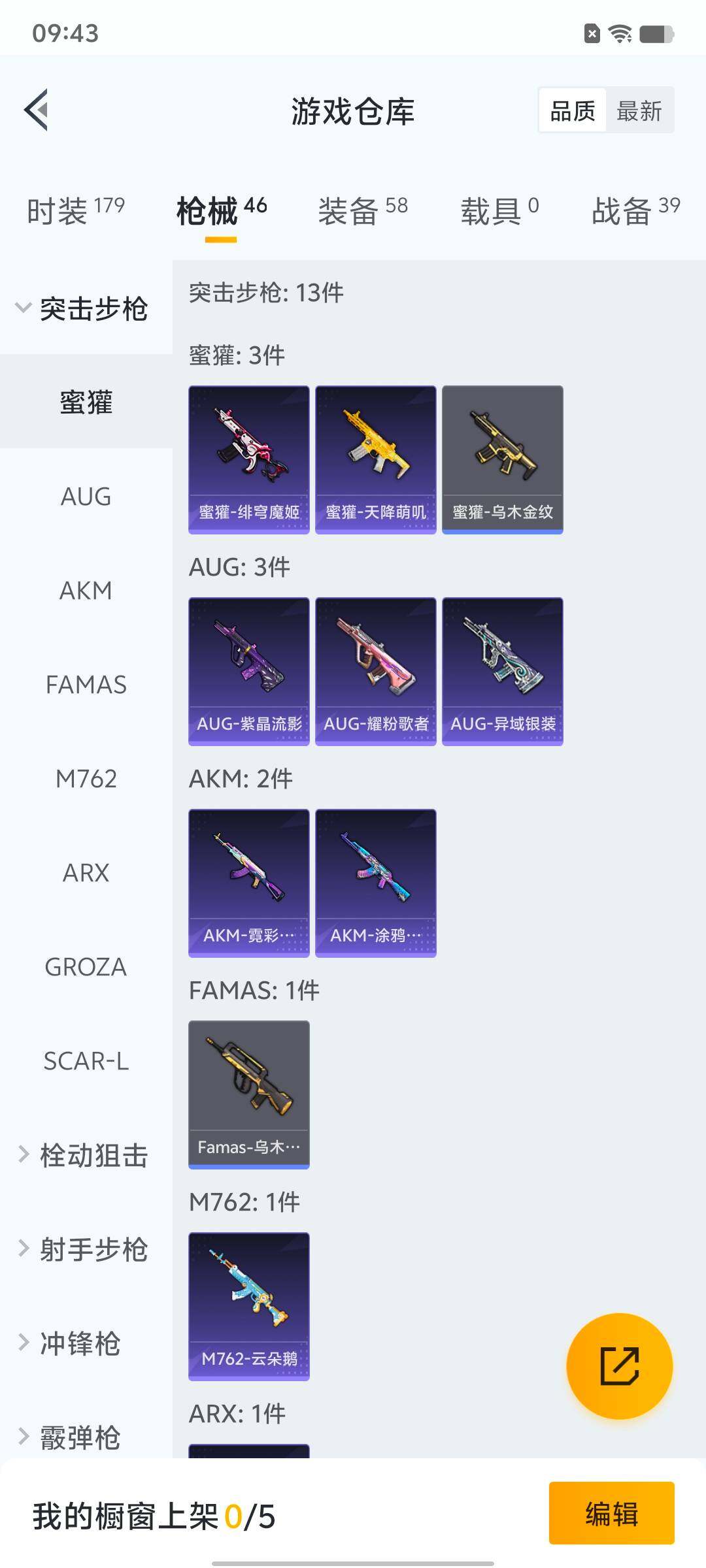
Task: Go back from the 游戏仓库 page
Action: (x=37, y=110)
